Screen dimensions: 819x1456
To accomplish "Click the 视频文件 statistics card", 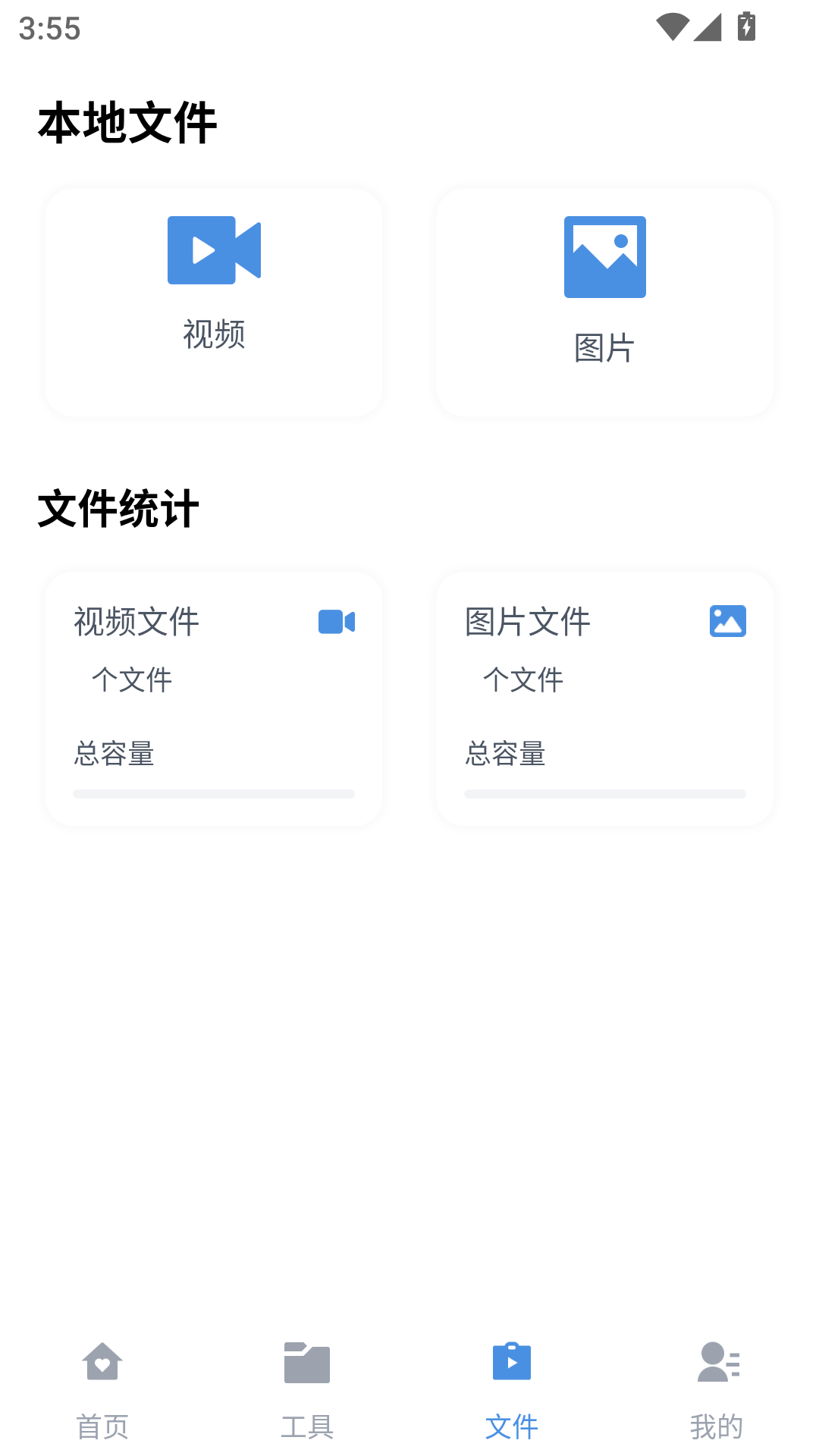I will point(213,698).
